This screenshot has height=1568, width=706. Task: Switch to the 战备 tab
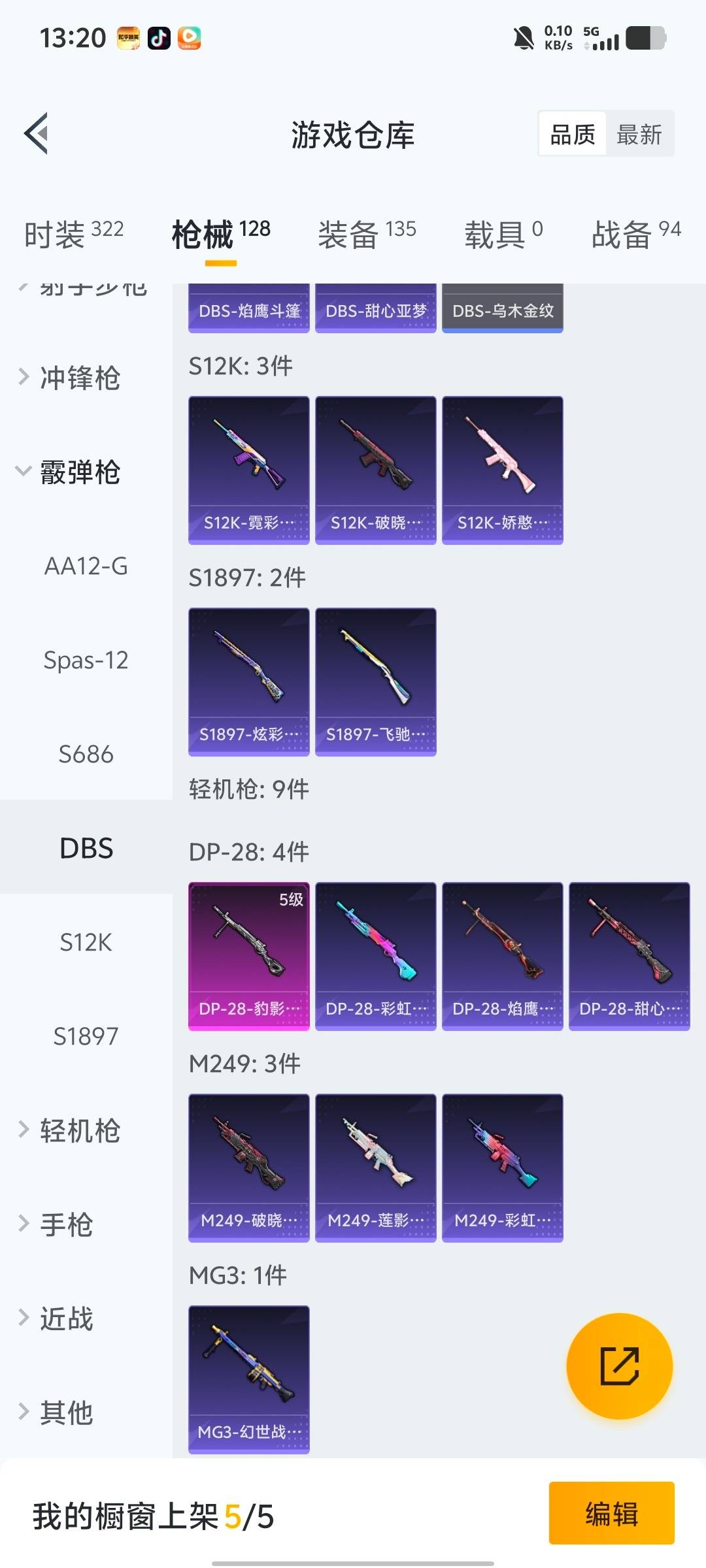(x=635, y=235)
